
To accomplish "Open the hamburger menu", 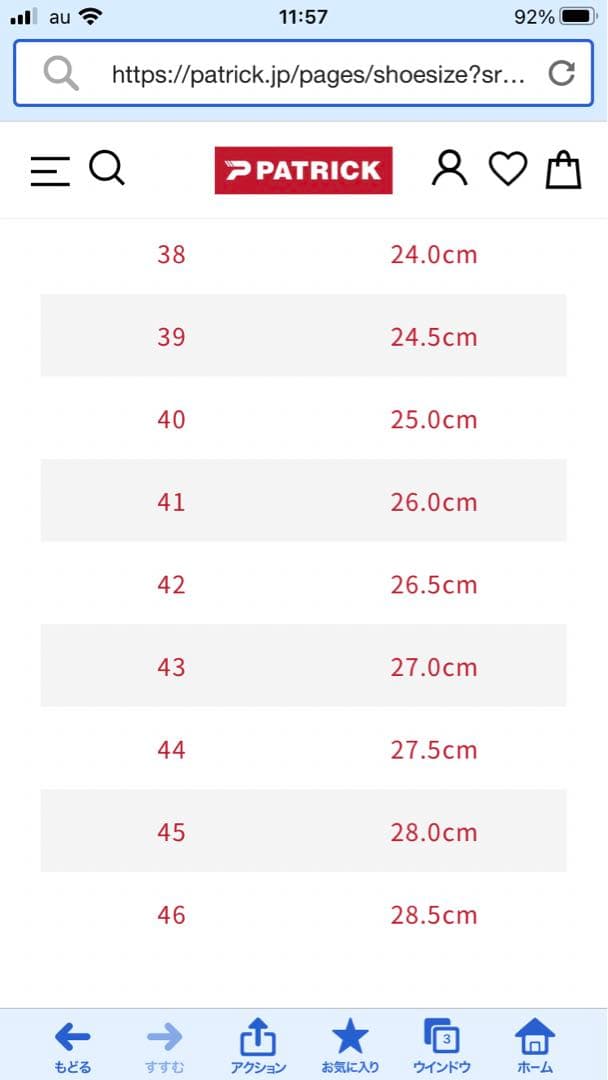I will 50,171.
